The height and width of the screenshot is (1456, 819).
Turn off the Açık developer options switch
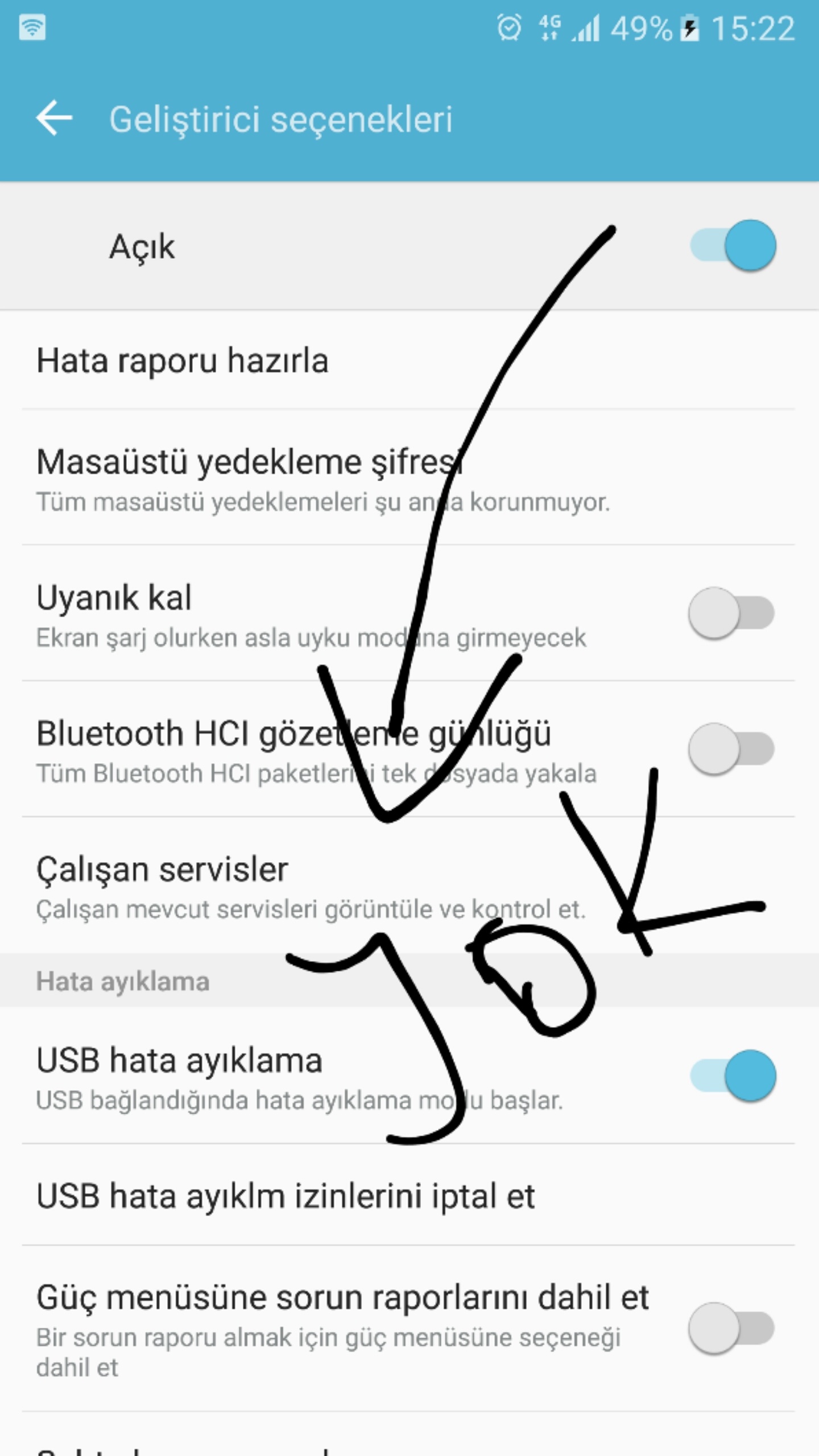733,246
